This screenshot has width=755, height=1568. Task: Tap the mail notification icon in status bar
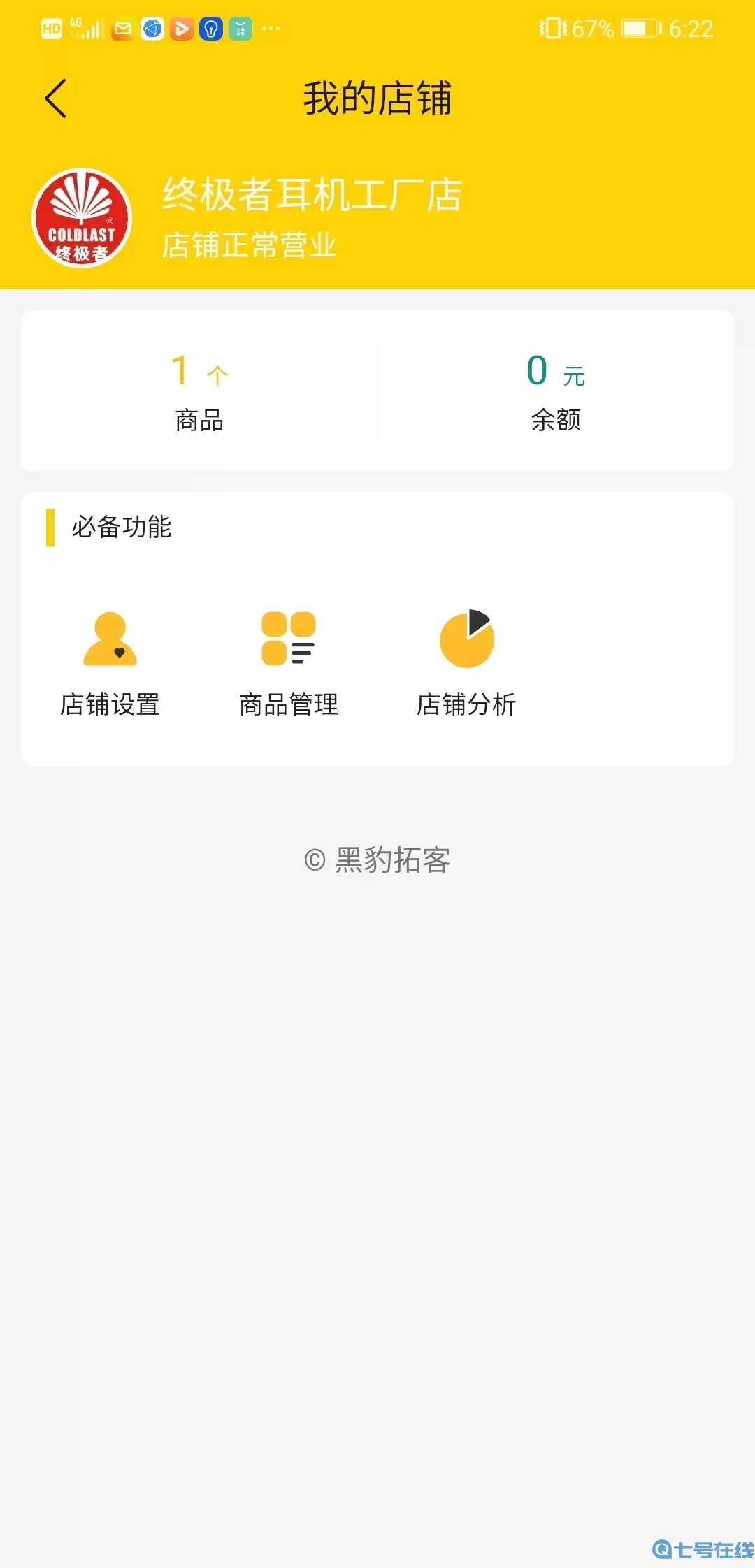[122, 28]
